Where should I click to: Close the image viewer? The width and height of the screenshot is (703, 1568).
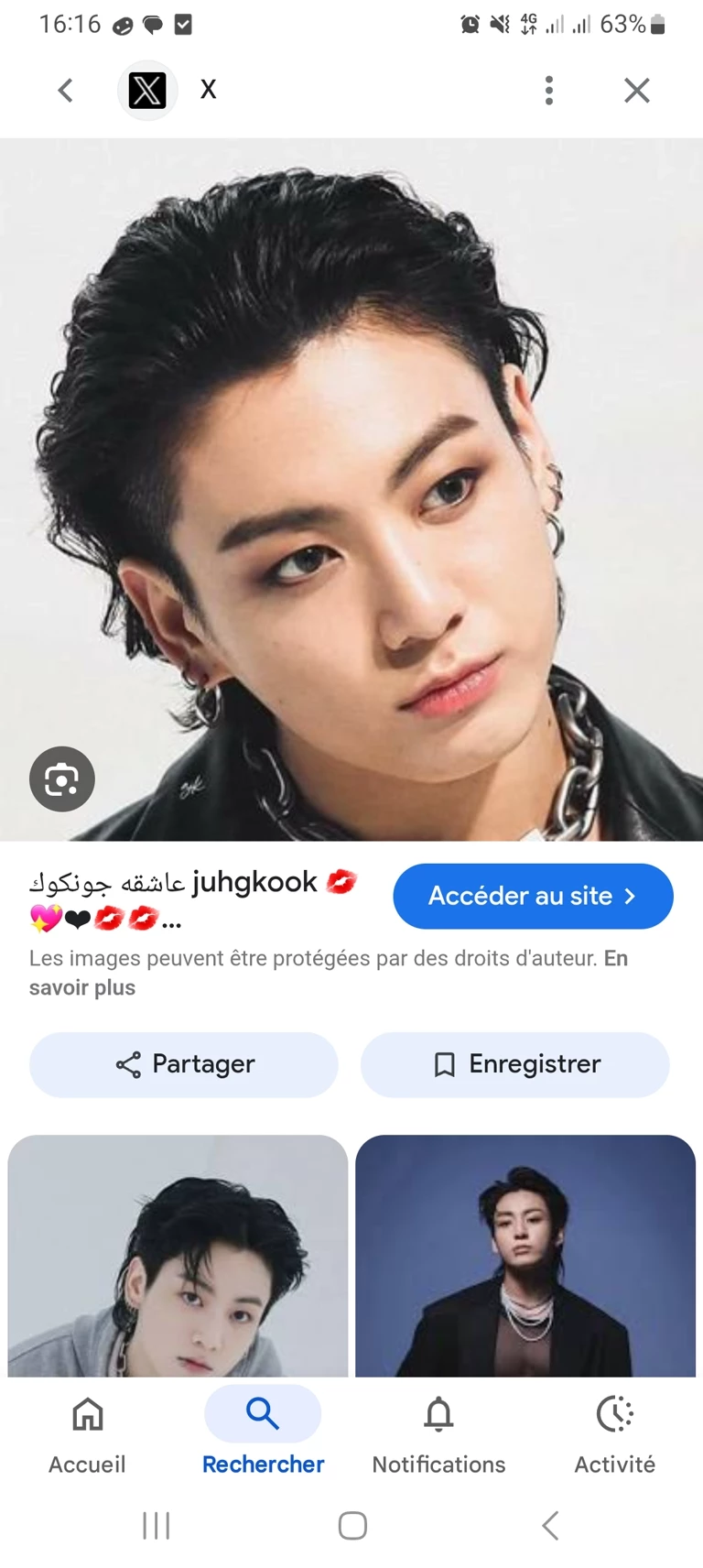(x=637, y=90)
